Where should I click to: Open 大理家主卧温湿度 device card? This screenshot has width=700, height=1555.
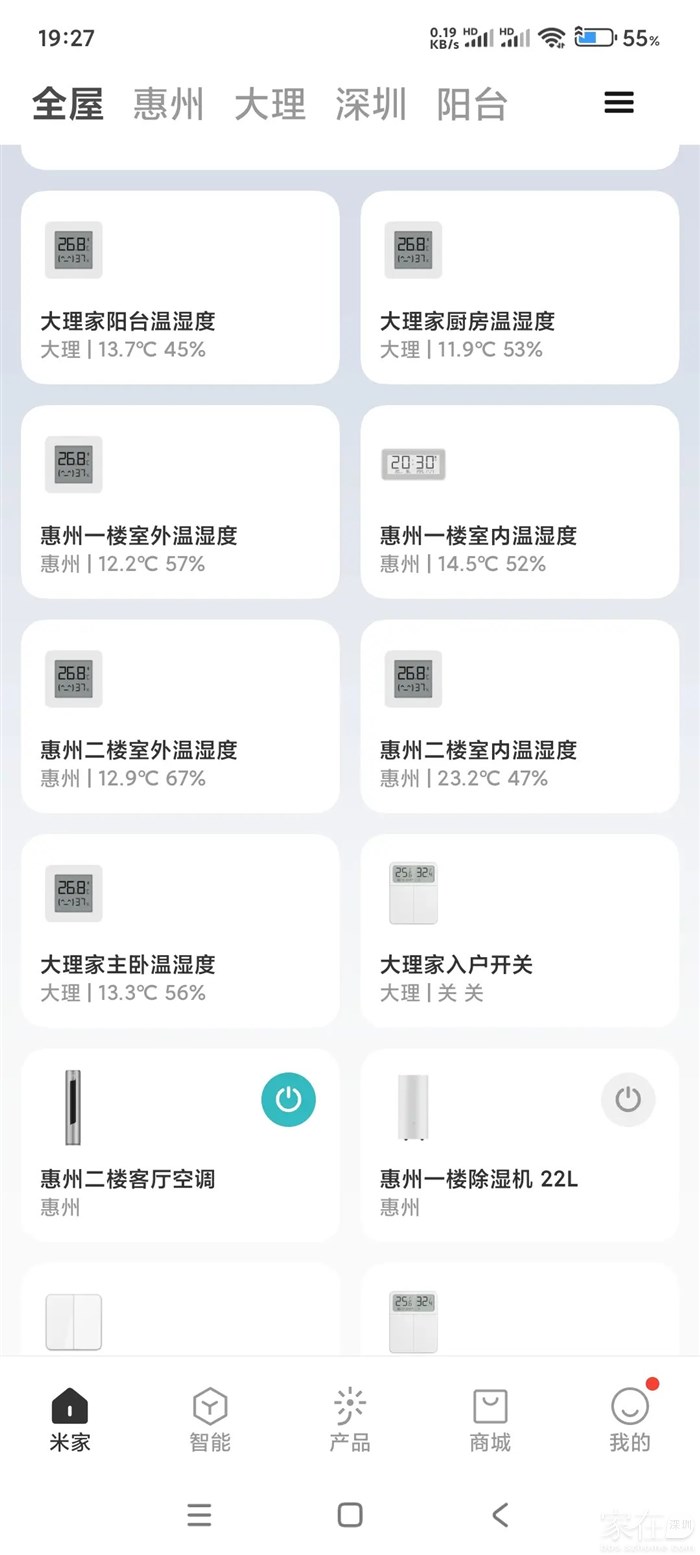tap(180, 931)
